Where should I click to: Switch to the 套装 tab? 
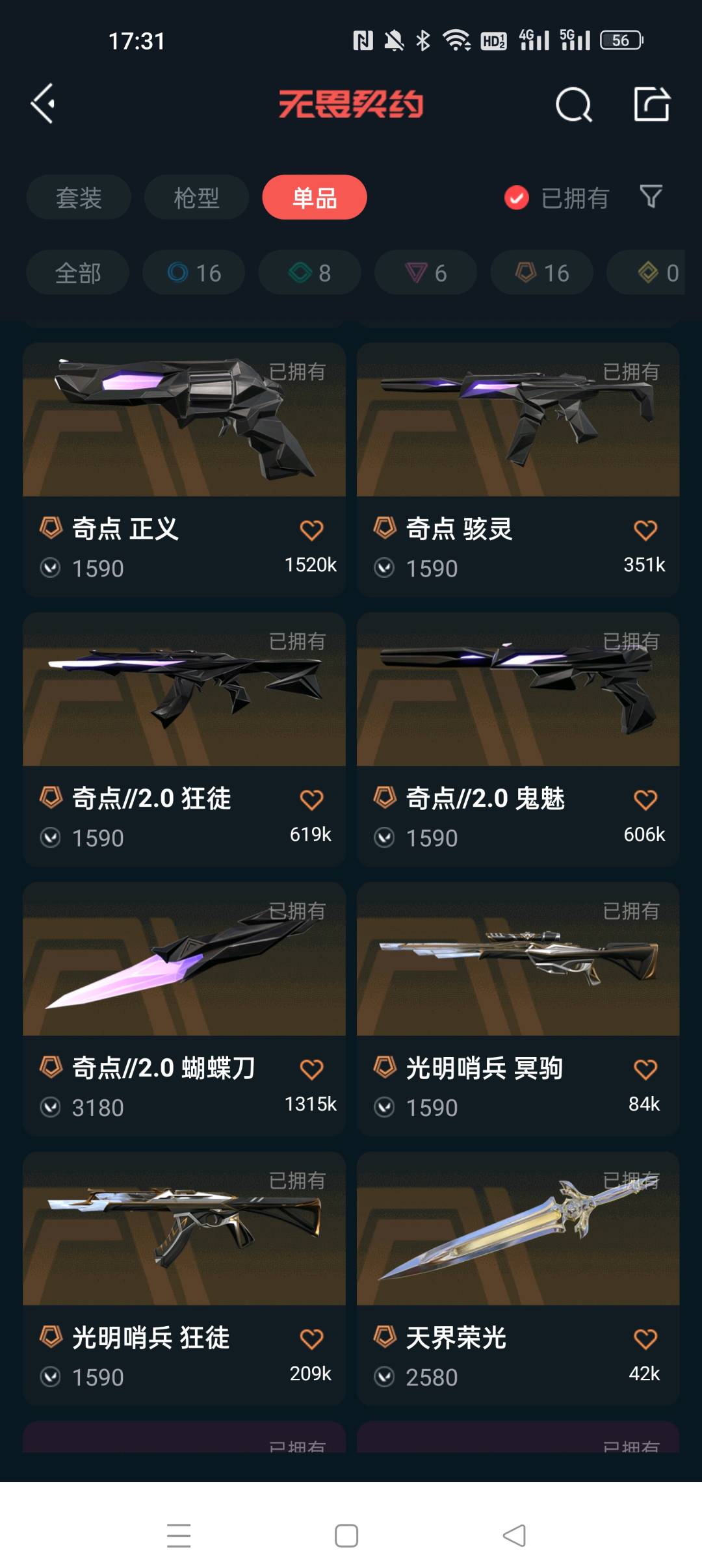pyautogui.click(x=79, y=198)
